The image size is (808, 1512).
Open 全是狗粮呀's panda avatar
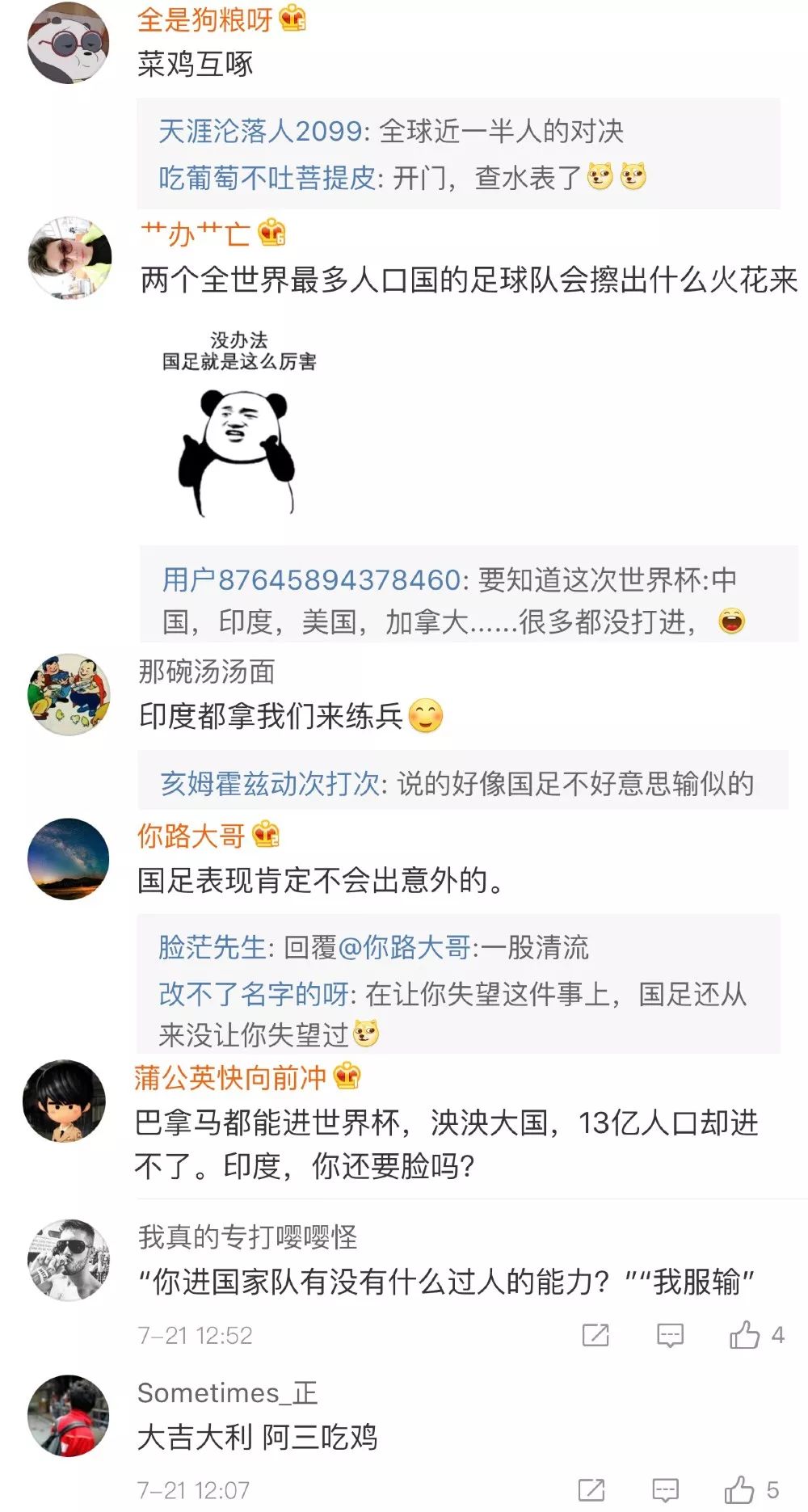[x=66, y=44]
